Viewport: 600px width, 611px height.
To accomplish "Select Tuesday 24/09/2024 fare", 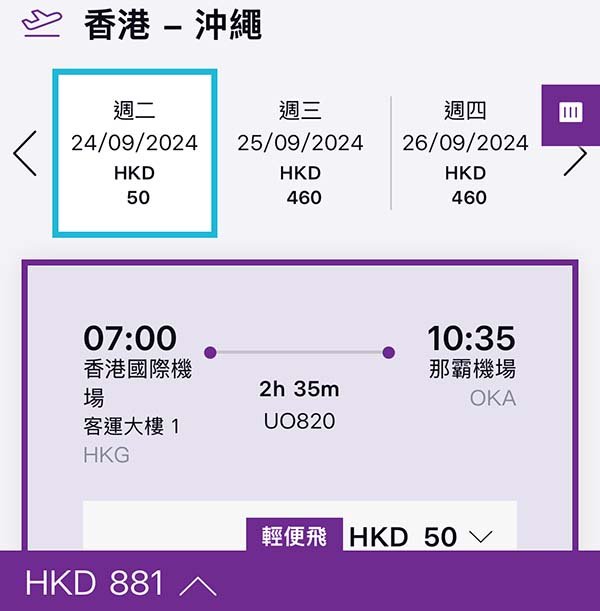I will coord(135,154).
